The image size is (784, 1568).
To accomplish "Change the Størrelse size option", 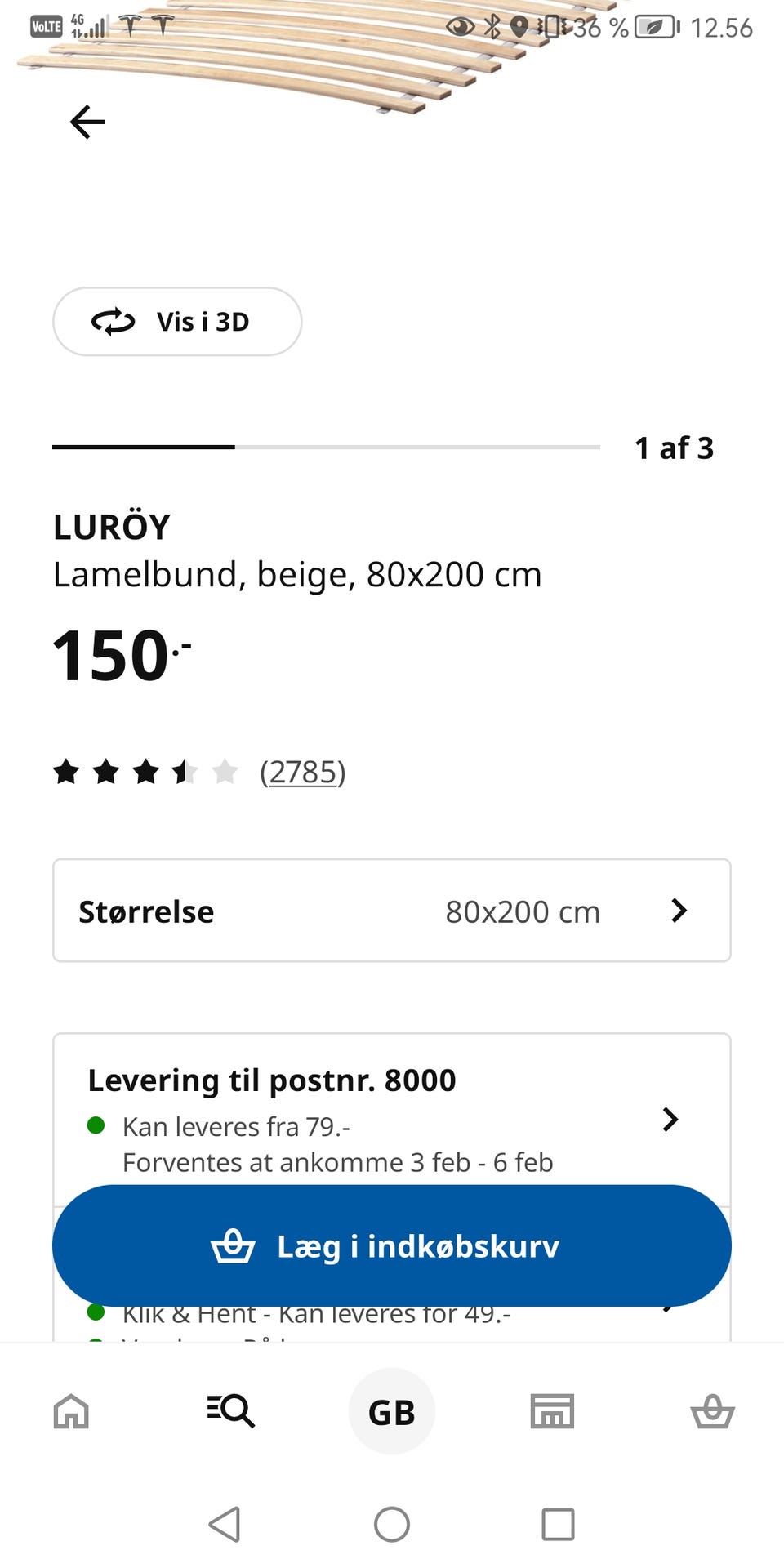I will (392, 911).
